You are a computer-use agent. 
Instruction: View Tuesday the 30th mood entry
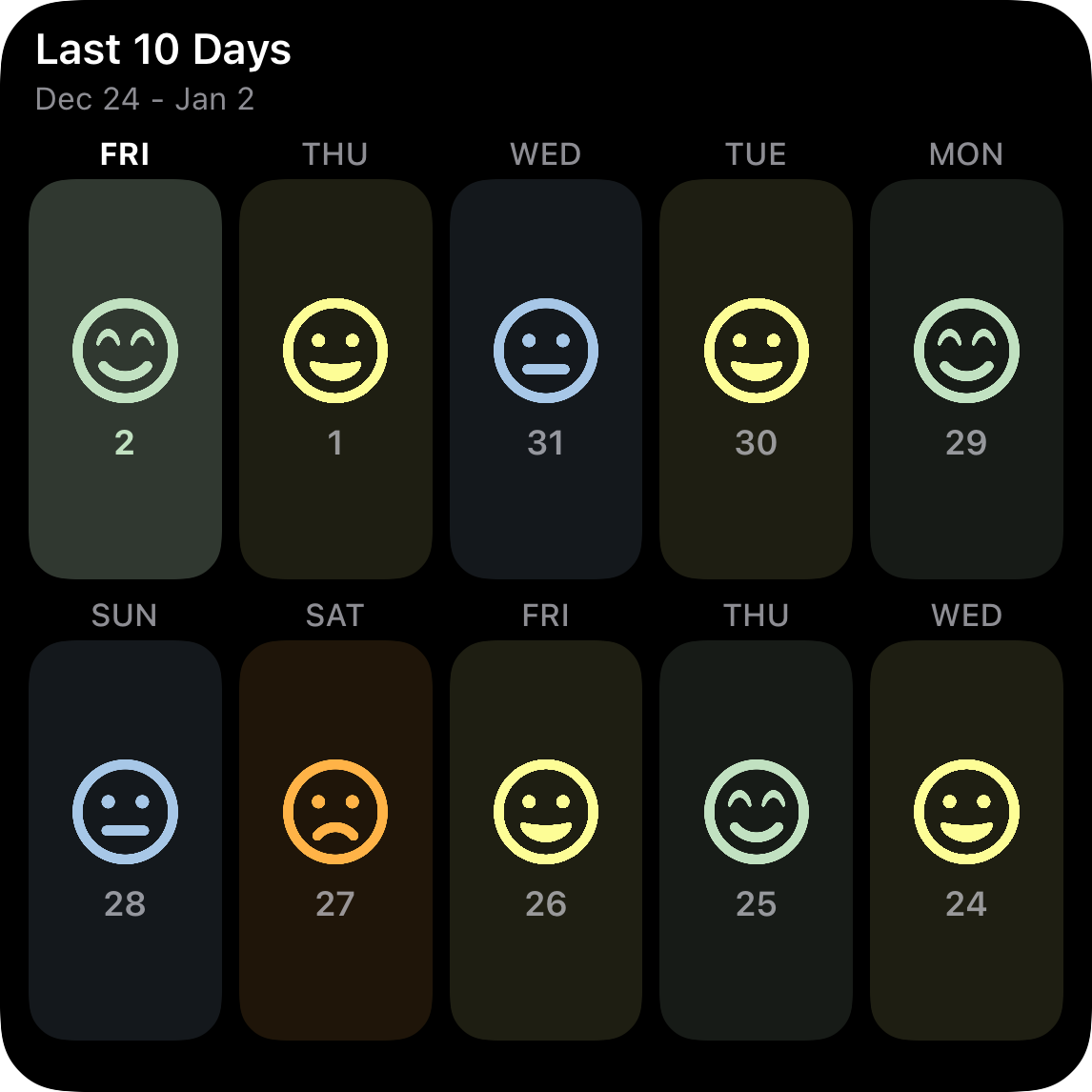point(756,378)
